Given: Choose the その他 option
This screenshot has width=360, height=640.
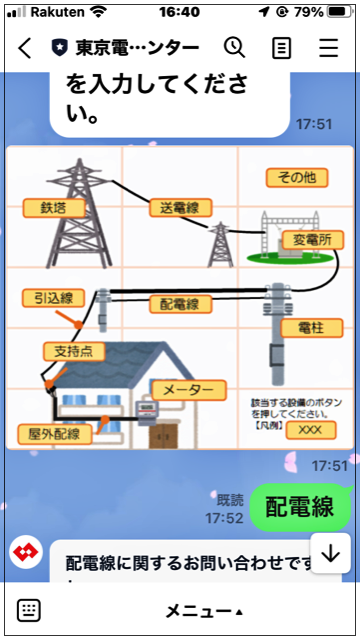Looking at the screenshot, I should pos(297,178).
